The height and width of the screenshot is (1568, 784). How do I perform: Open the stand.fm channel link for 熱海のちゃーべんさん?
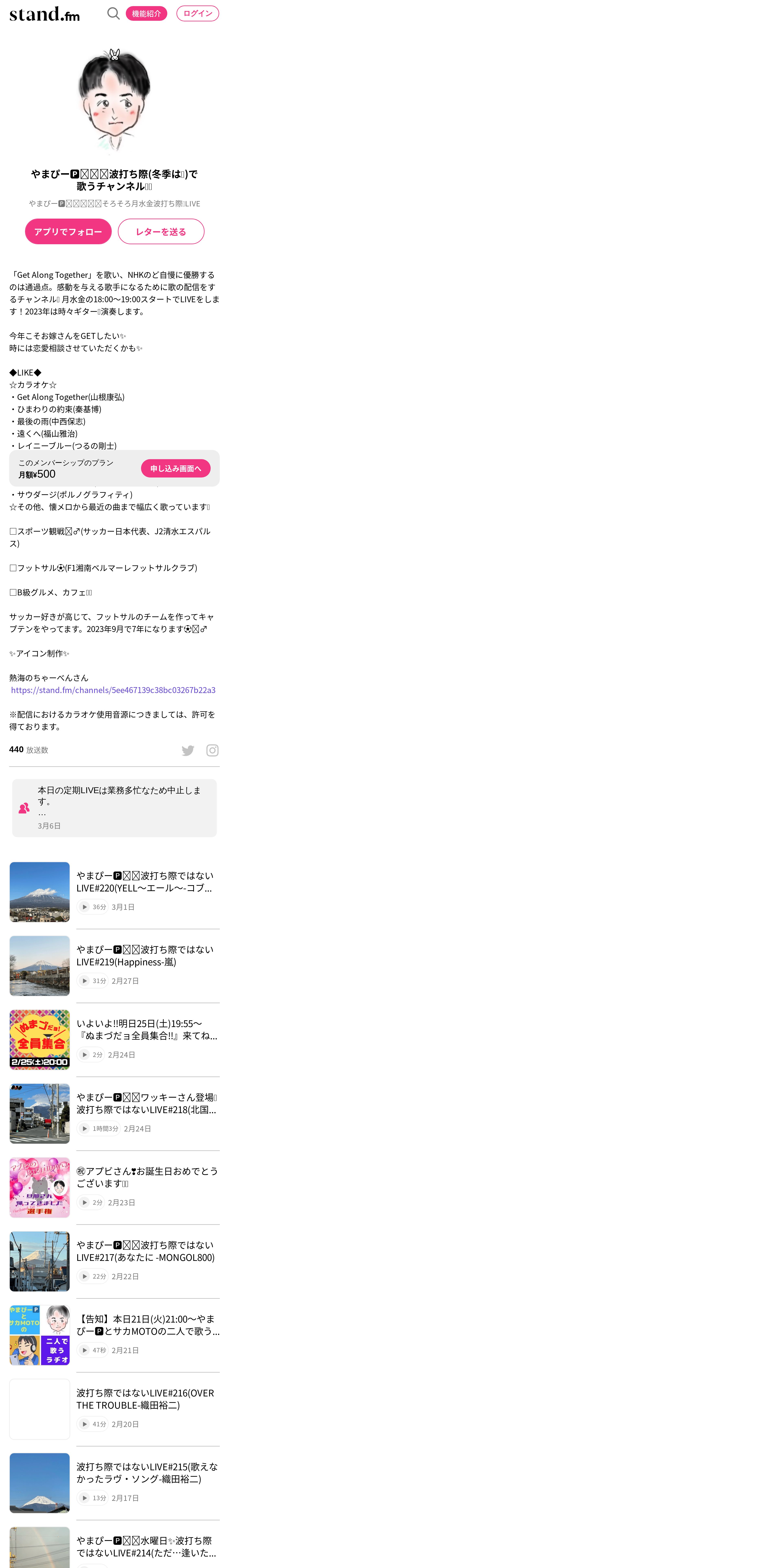[113, 690]
